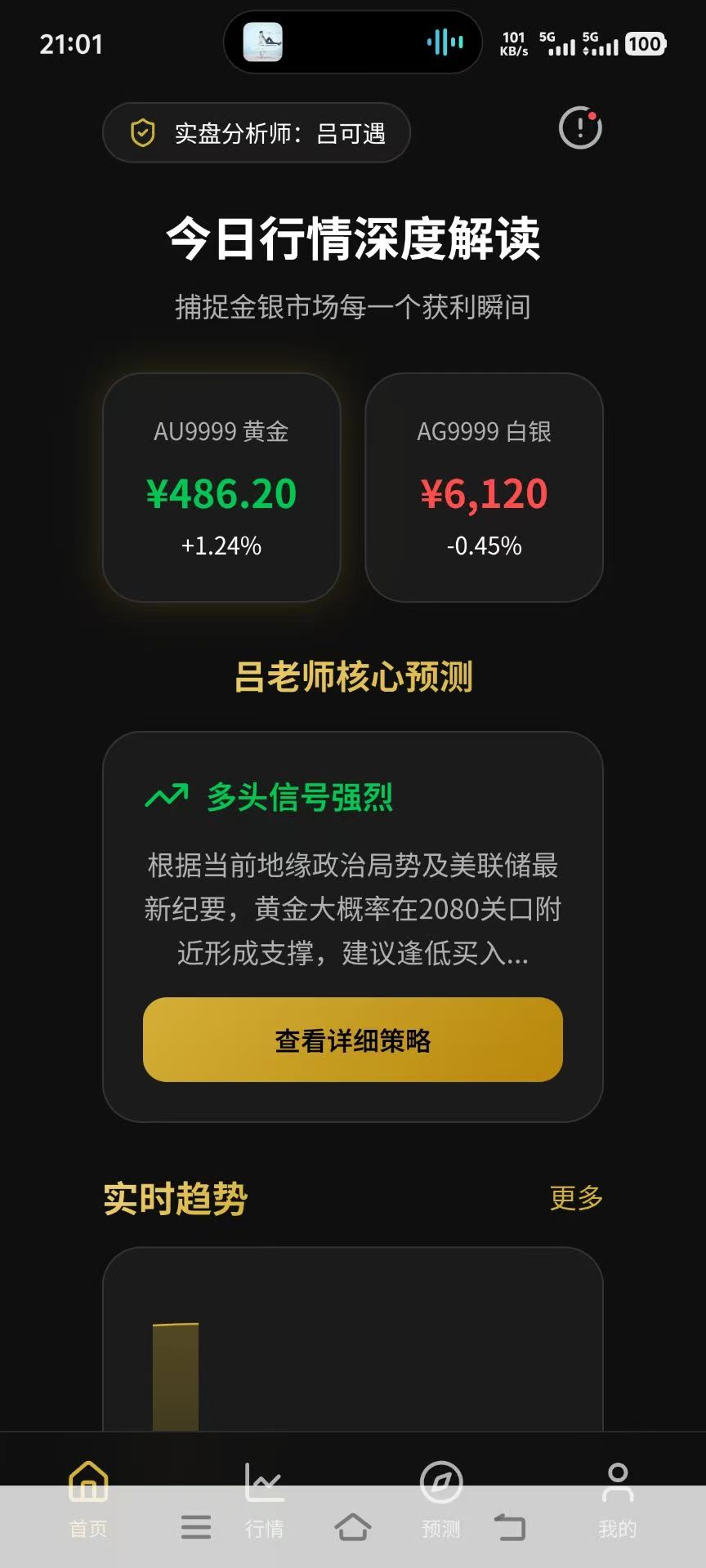This screenshot has height=1568, width=706.
Task: Tap the system home button
Action: click(353, 1526)
